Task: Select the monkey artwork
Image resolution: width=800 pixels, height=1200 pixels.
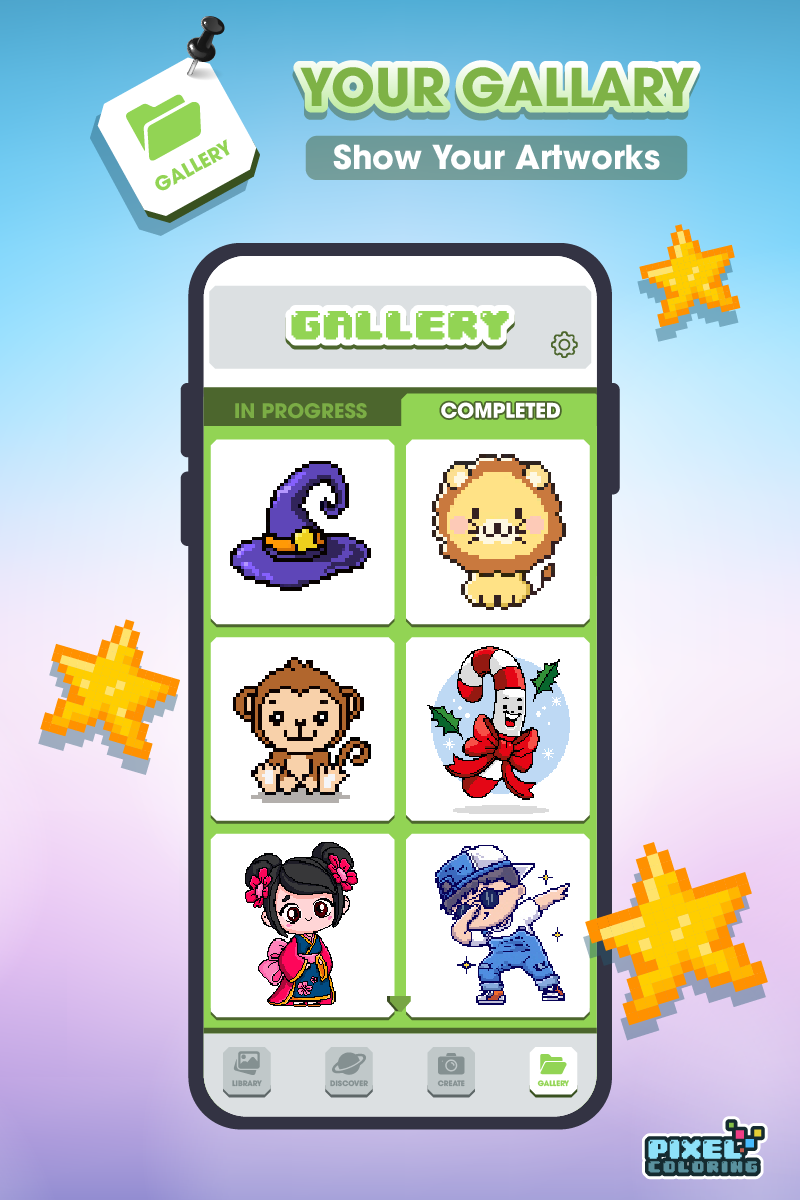Action: (302, 727)
